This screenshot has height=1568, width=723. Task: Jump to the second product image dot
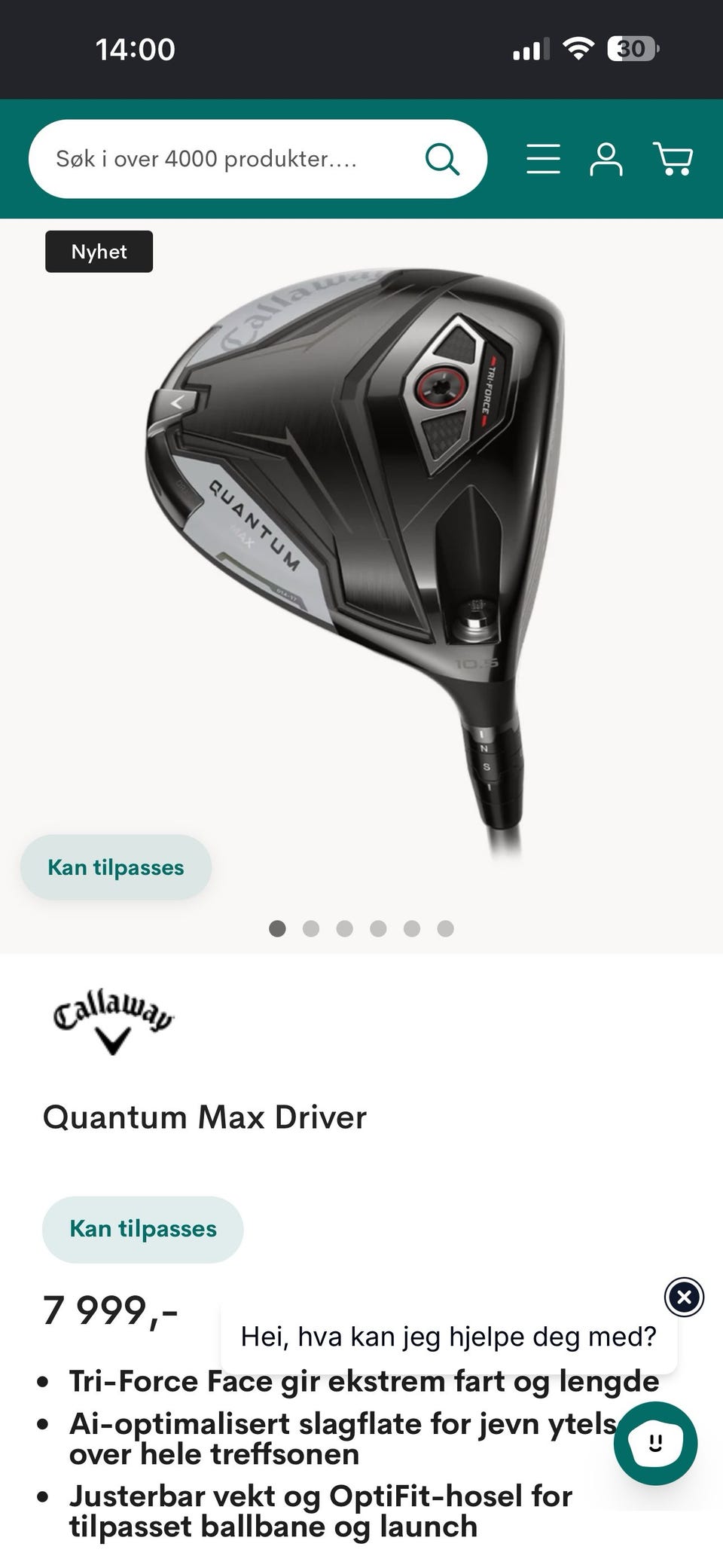tap(311, 928)
